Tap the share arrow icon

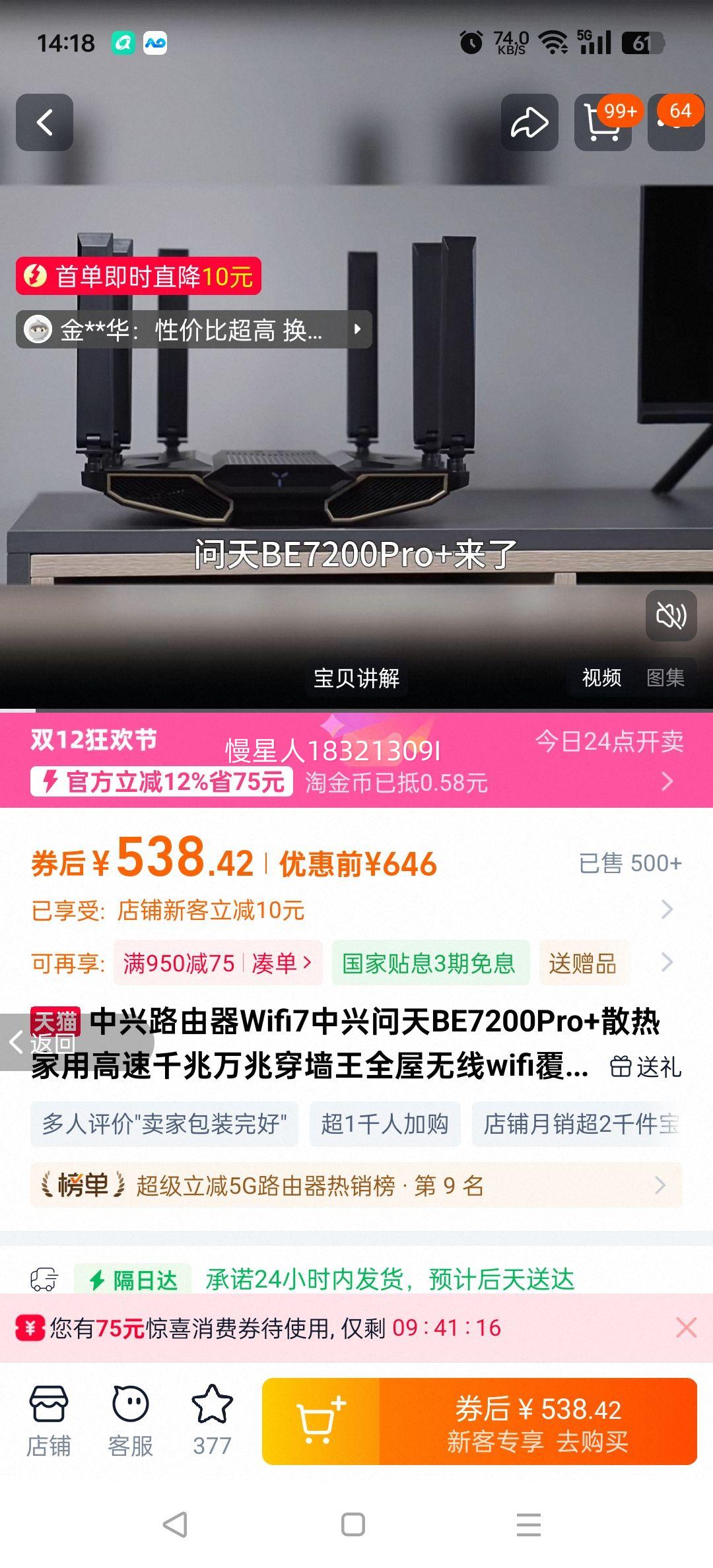click(528, 123)
